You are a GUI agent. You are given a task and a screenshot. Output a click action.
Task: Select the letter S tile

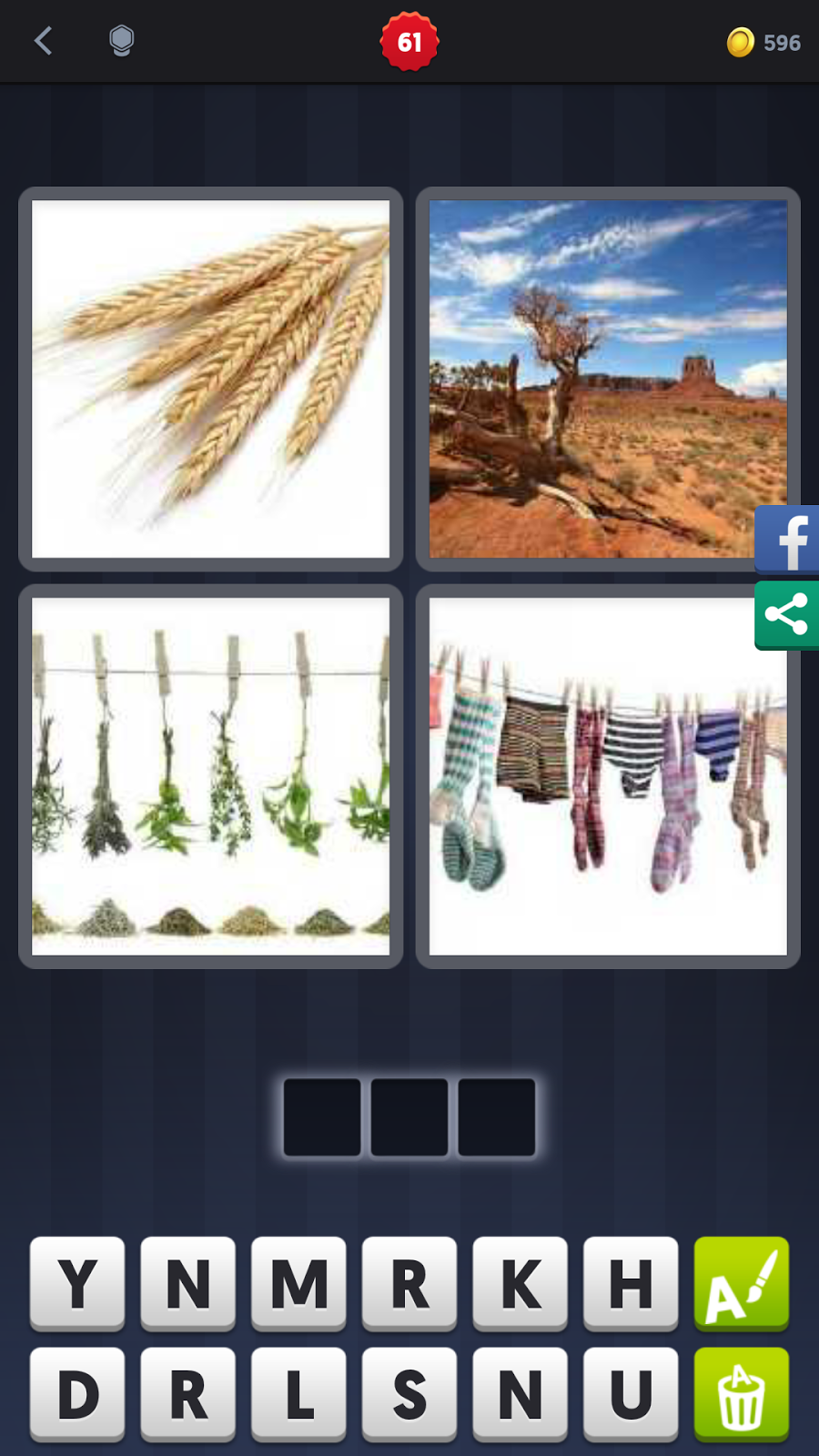409,1394
